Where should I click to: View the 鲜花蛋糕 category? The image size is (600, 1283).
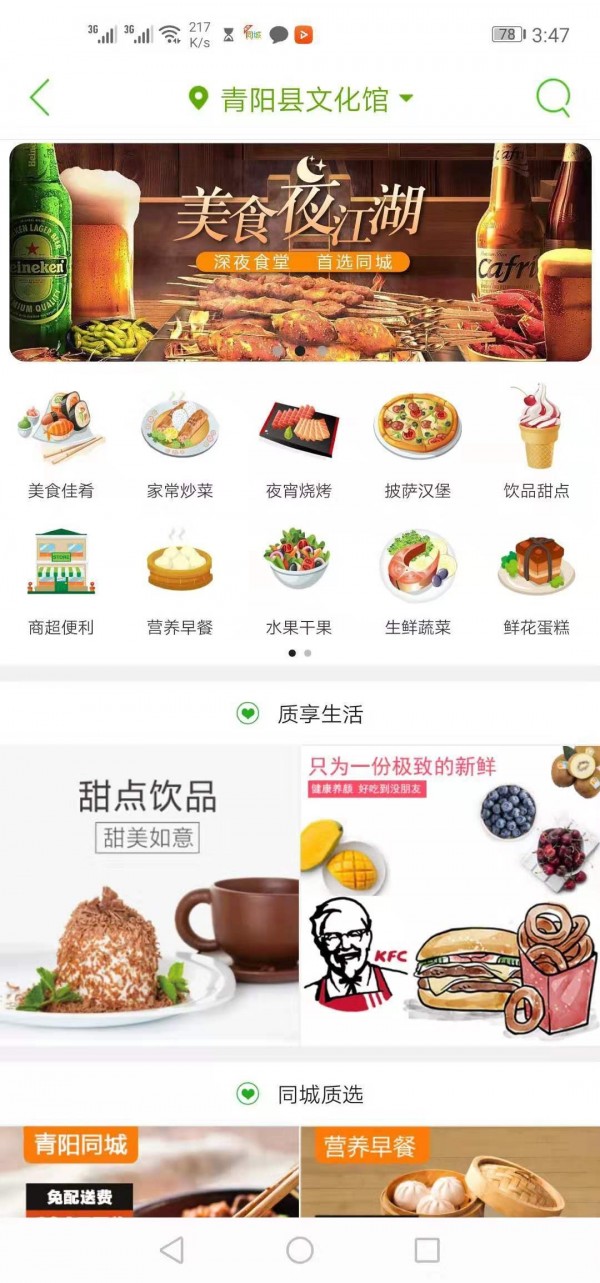[x=536, y=579]
